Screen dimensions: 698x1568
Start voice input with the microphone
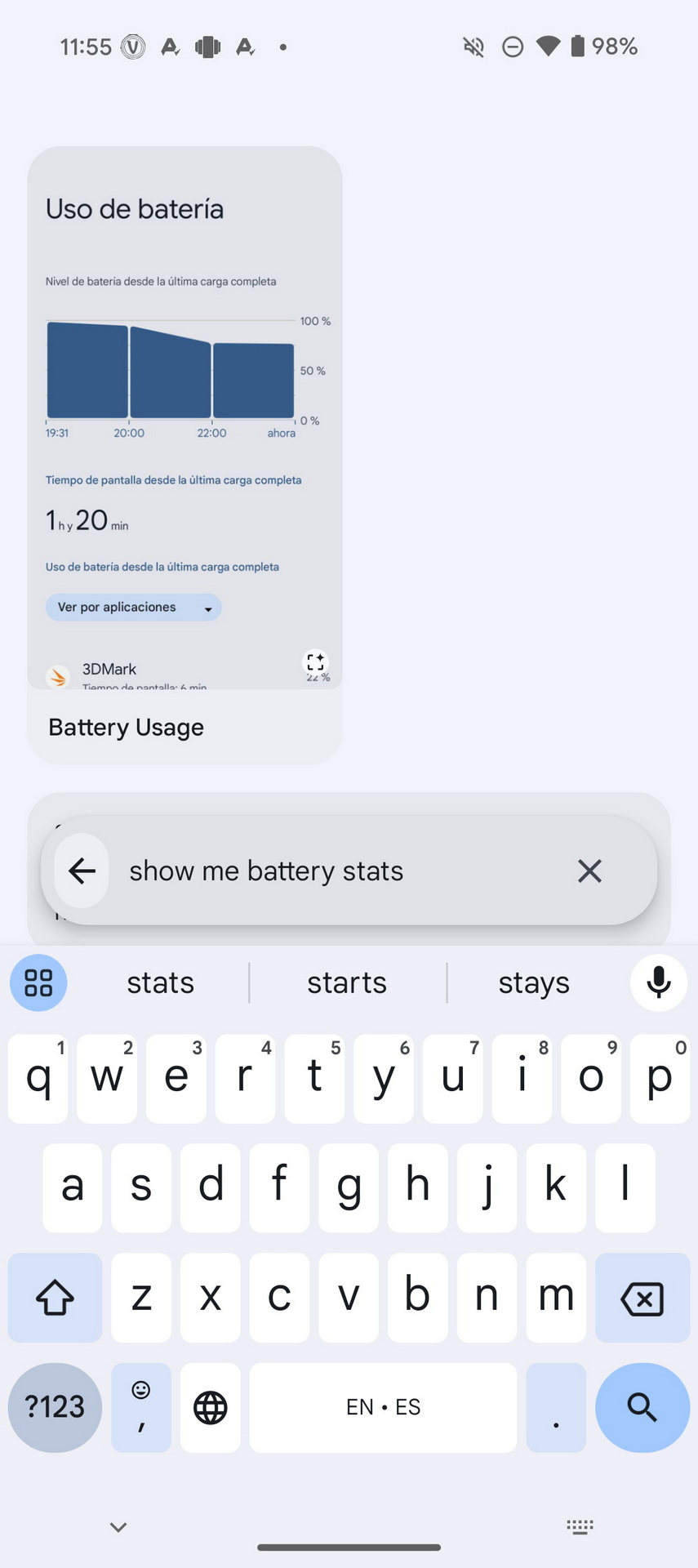tap(659, 982)
